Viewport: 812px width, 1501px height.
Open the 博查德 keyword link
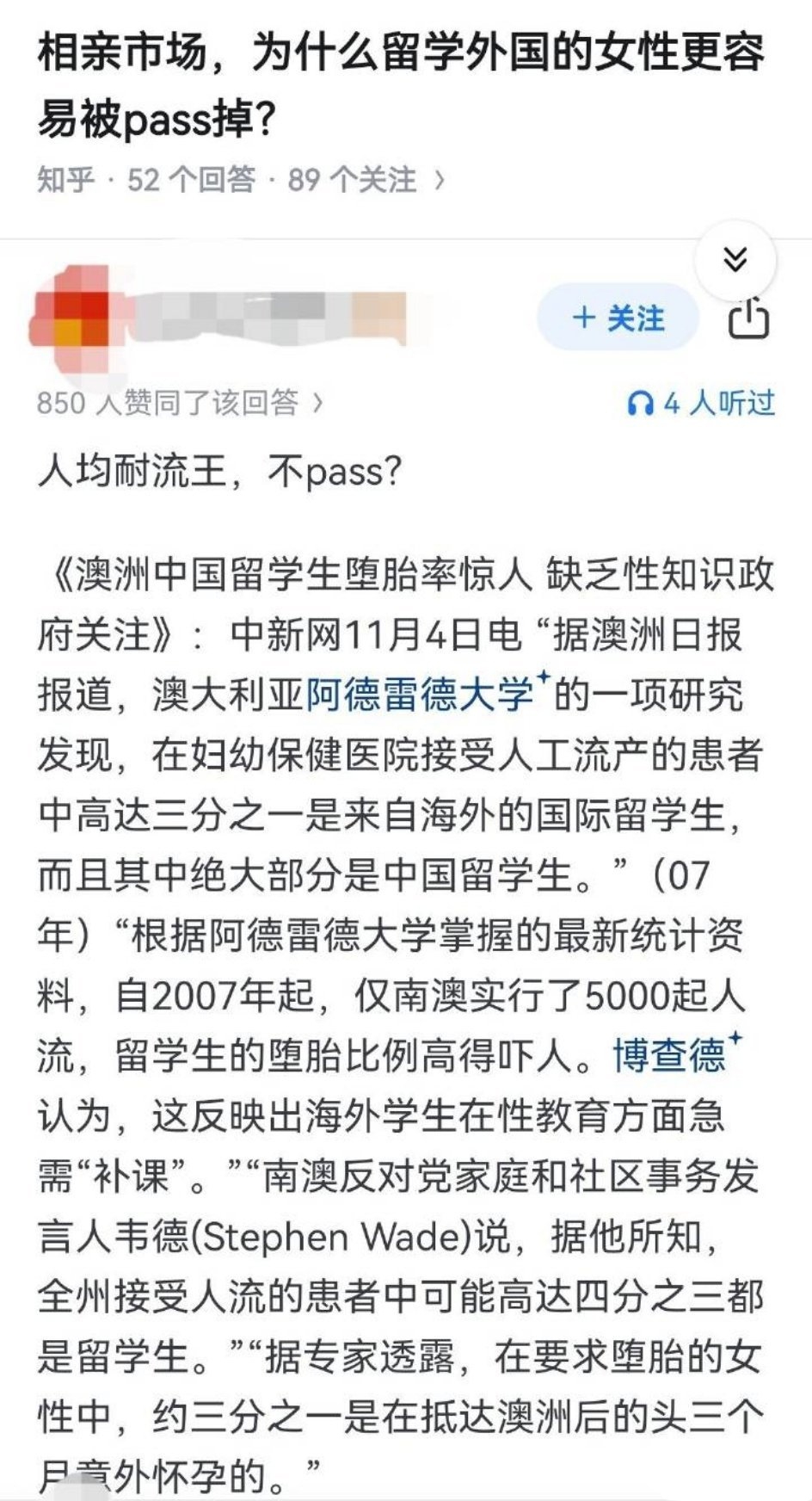[671, 1055]
